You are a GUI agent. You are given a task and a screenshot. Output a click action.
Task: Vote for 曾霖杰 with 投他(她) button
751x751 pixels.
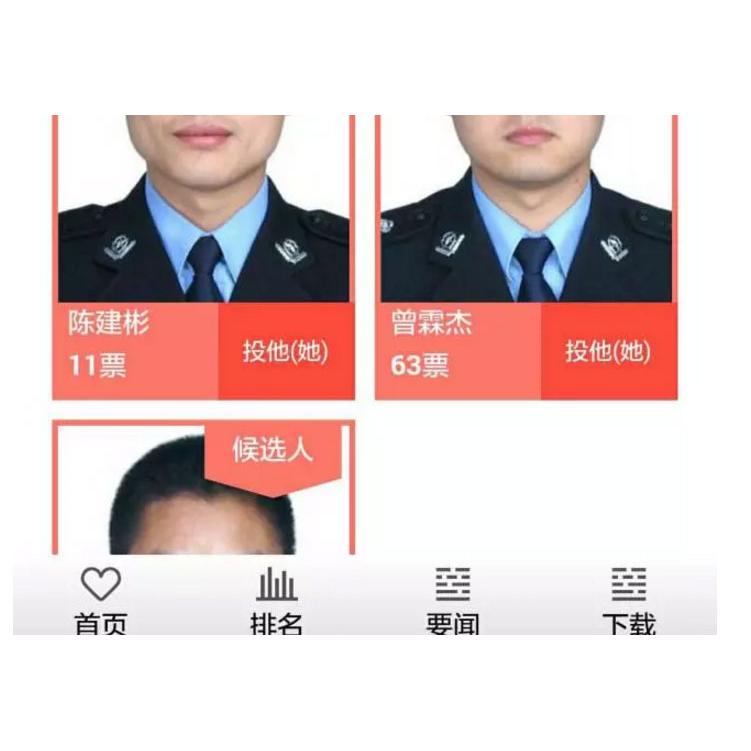click(608, 351)
